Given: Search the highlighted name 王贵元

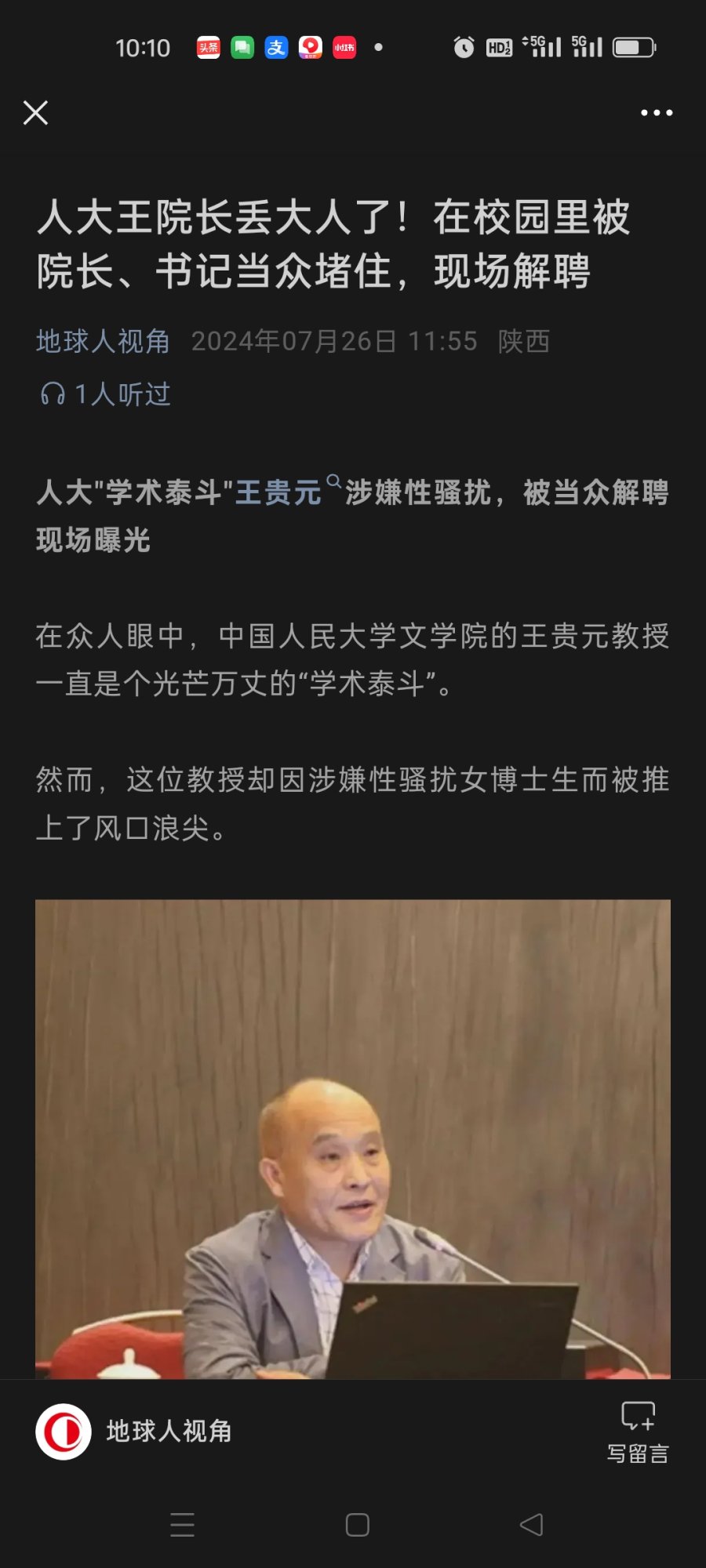Looking at the screenshot, I should 279,492.
